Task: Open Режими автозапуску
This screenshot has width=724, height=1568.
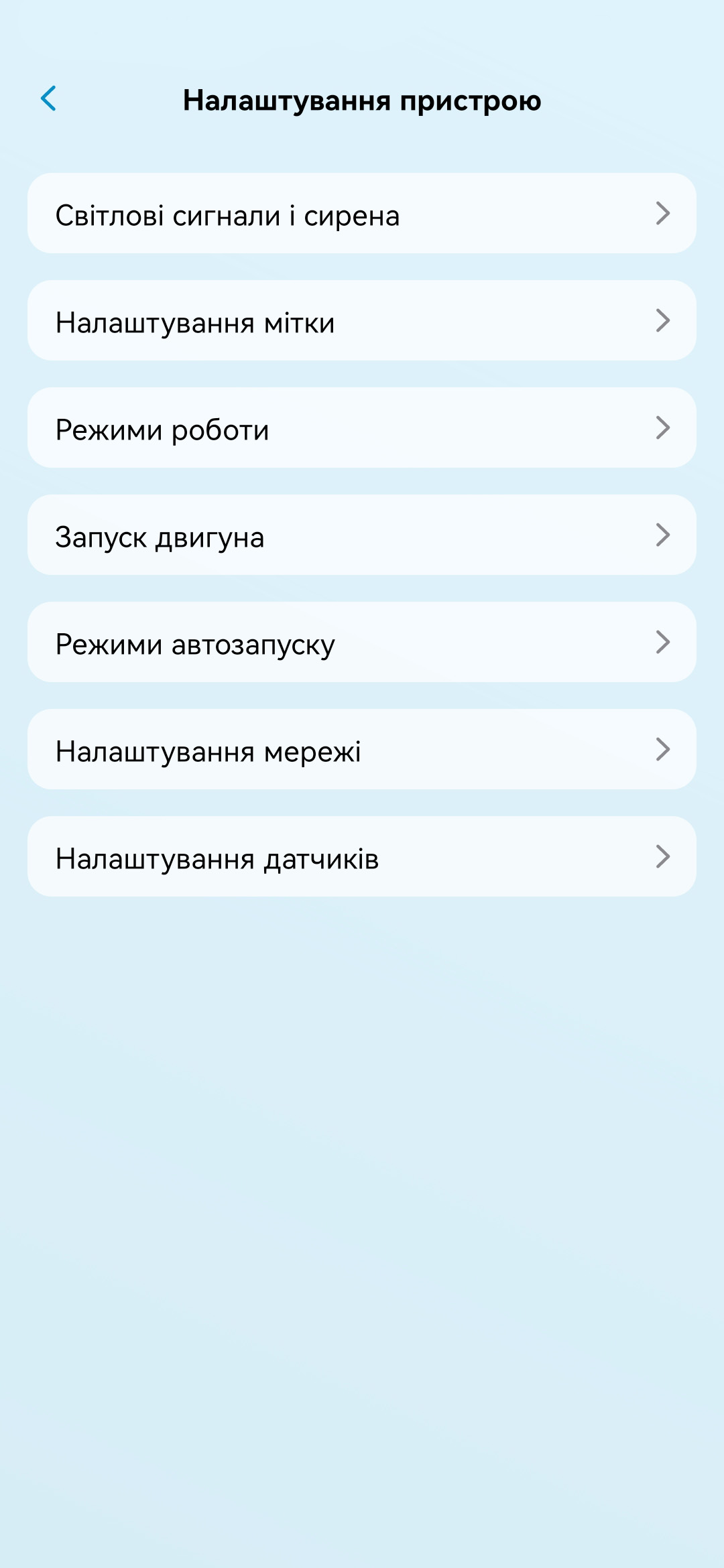Action: coord(361,642)
